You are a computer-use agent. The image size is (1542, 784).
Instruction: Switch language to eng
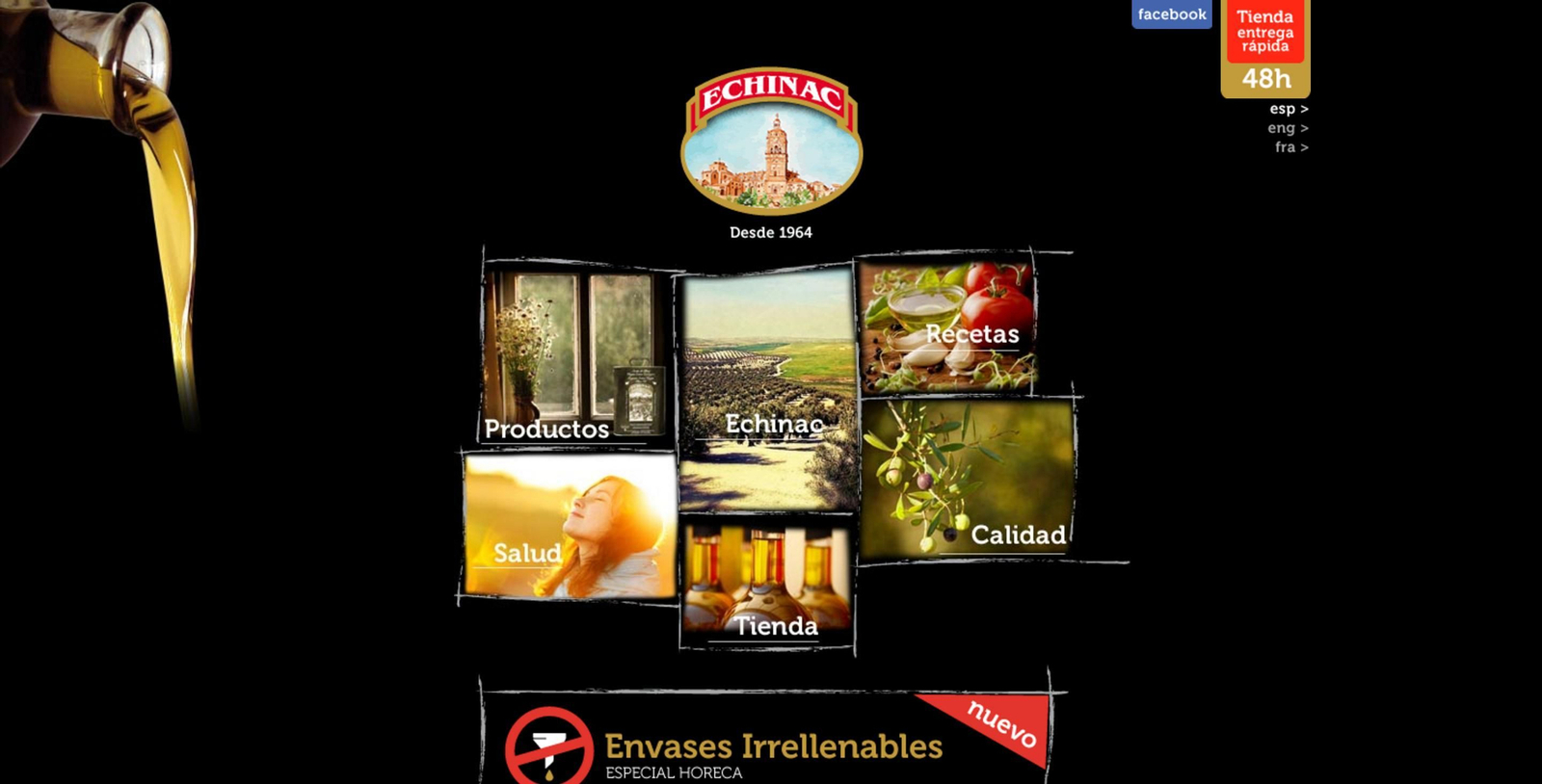1287,128
